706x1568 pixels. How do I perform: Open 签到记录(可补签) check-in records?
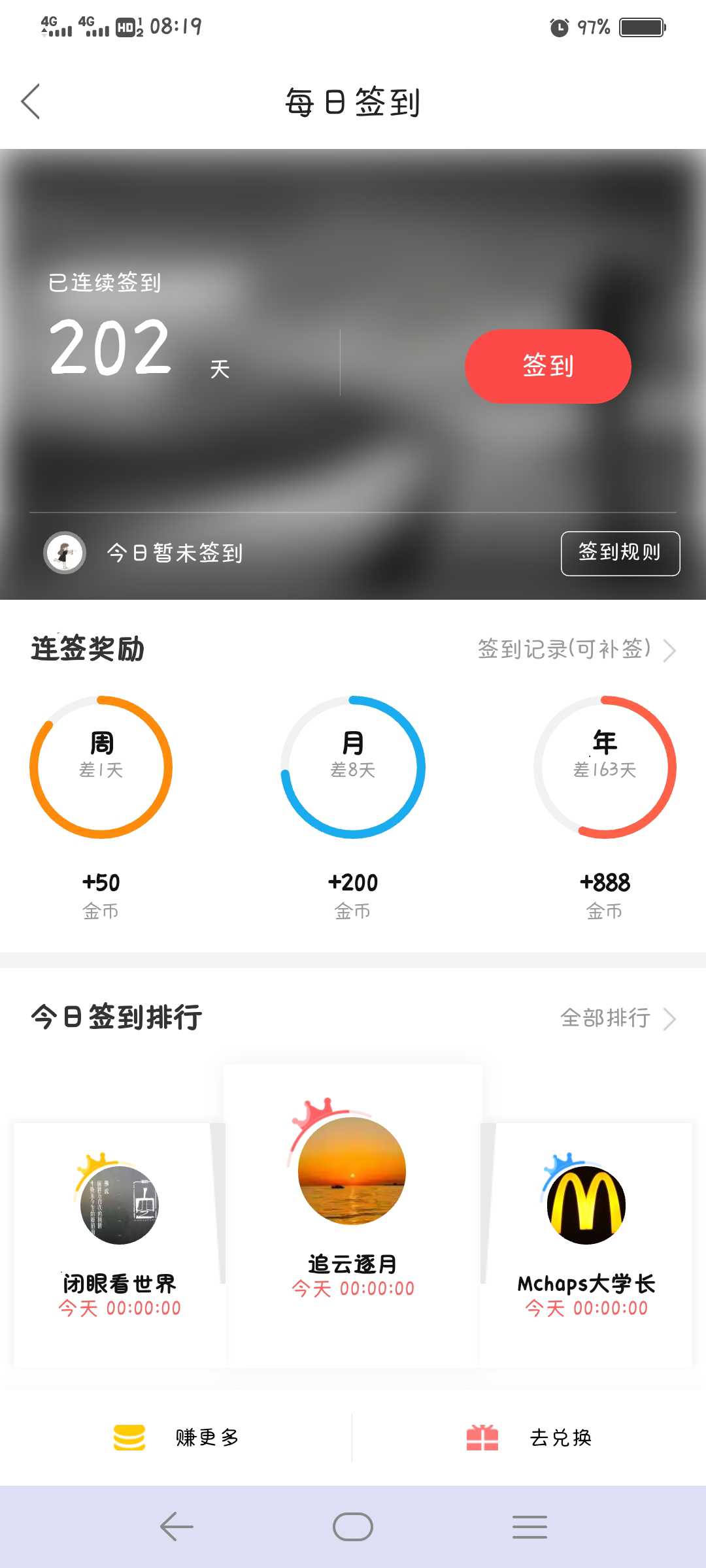point(577,649)
